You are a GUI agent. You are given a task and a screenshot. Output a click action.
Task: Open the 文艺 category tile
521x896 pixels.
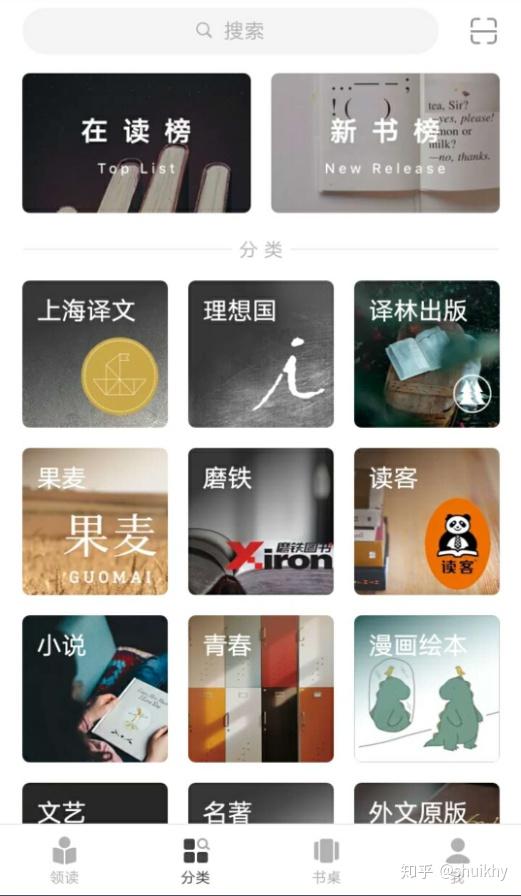95,803
